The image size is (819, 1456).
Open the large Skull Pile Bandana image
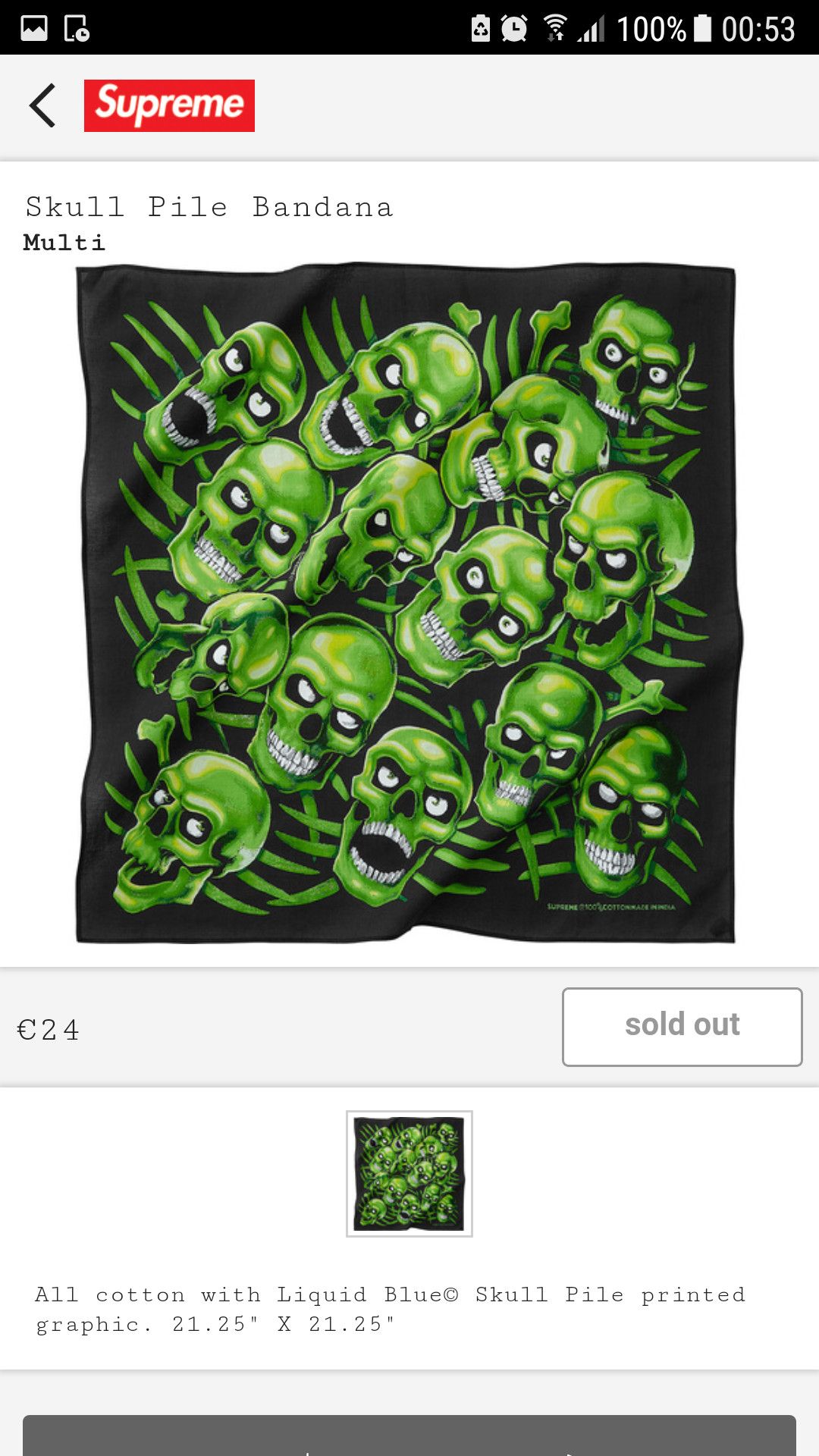tap(408, 604)
